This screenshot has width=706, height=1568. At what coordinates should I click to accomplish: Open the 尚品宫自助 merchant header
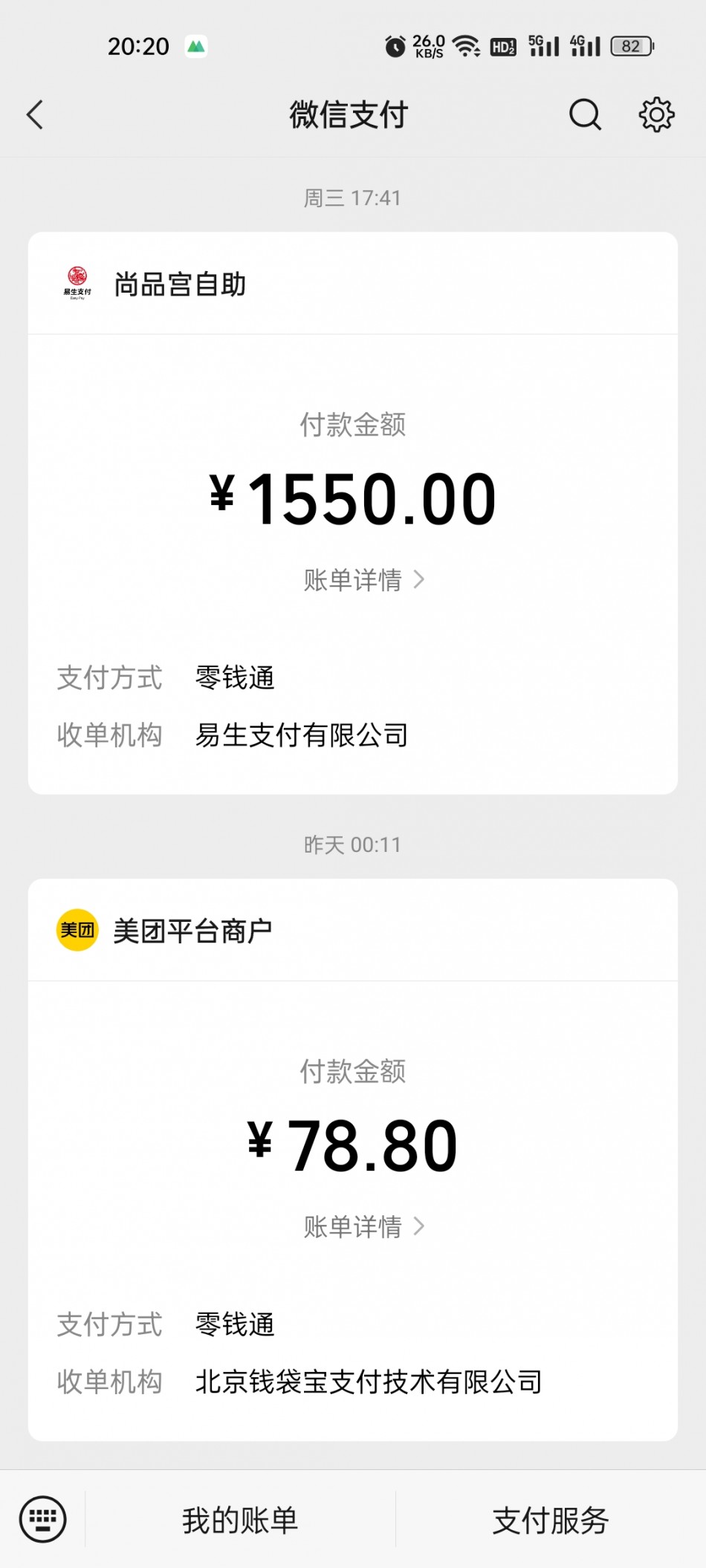click(353, 284)
